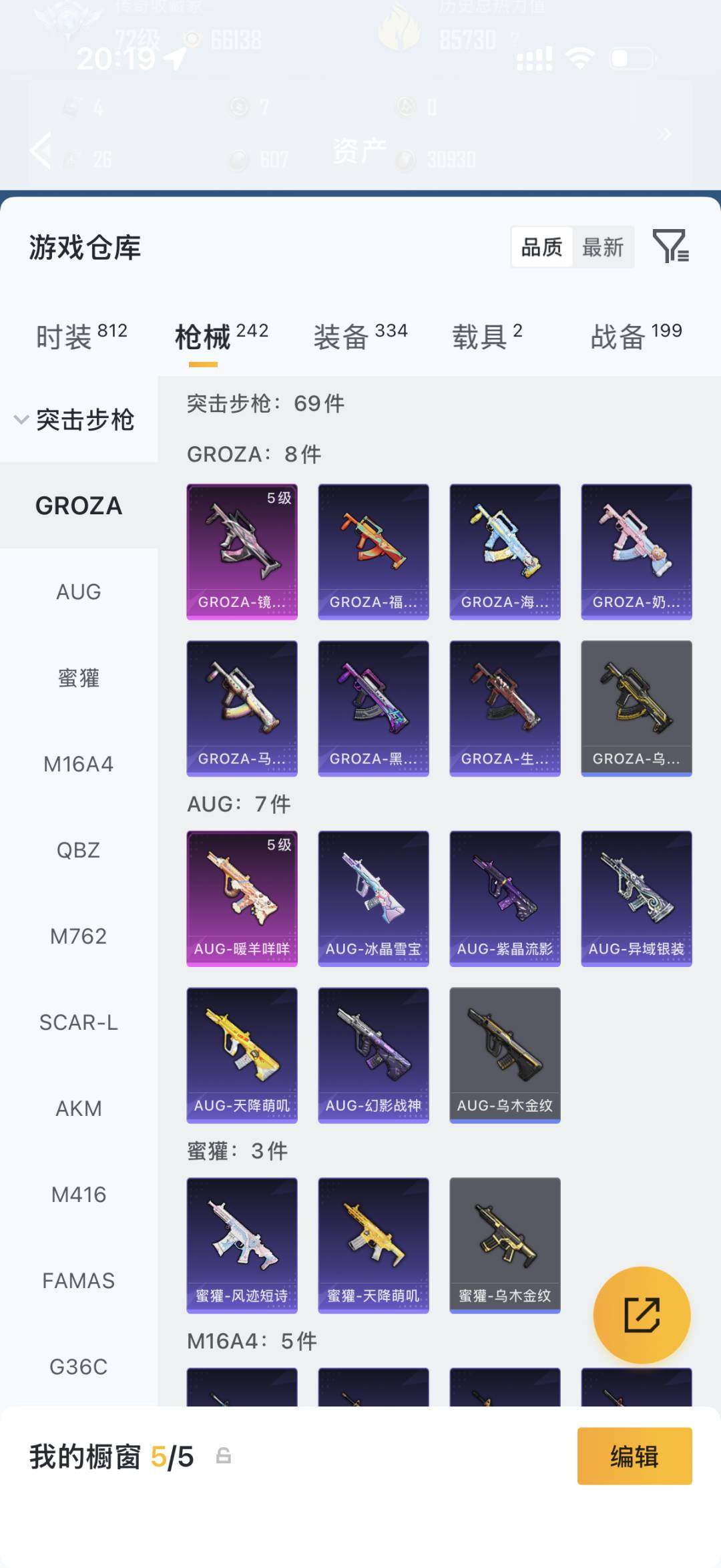Sort by 最新
The image size is (721, 1568).
click(x=602, y=247)
